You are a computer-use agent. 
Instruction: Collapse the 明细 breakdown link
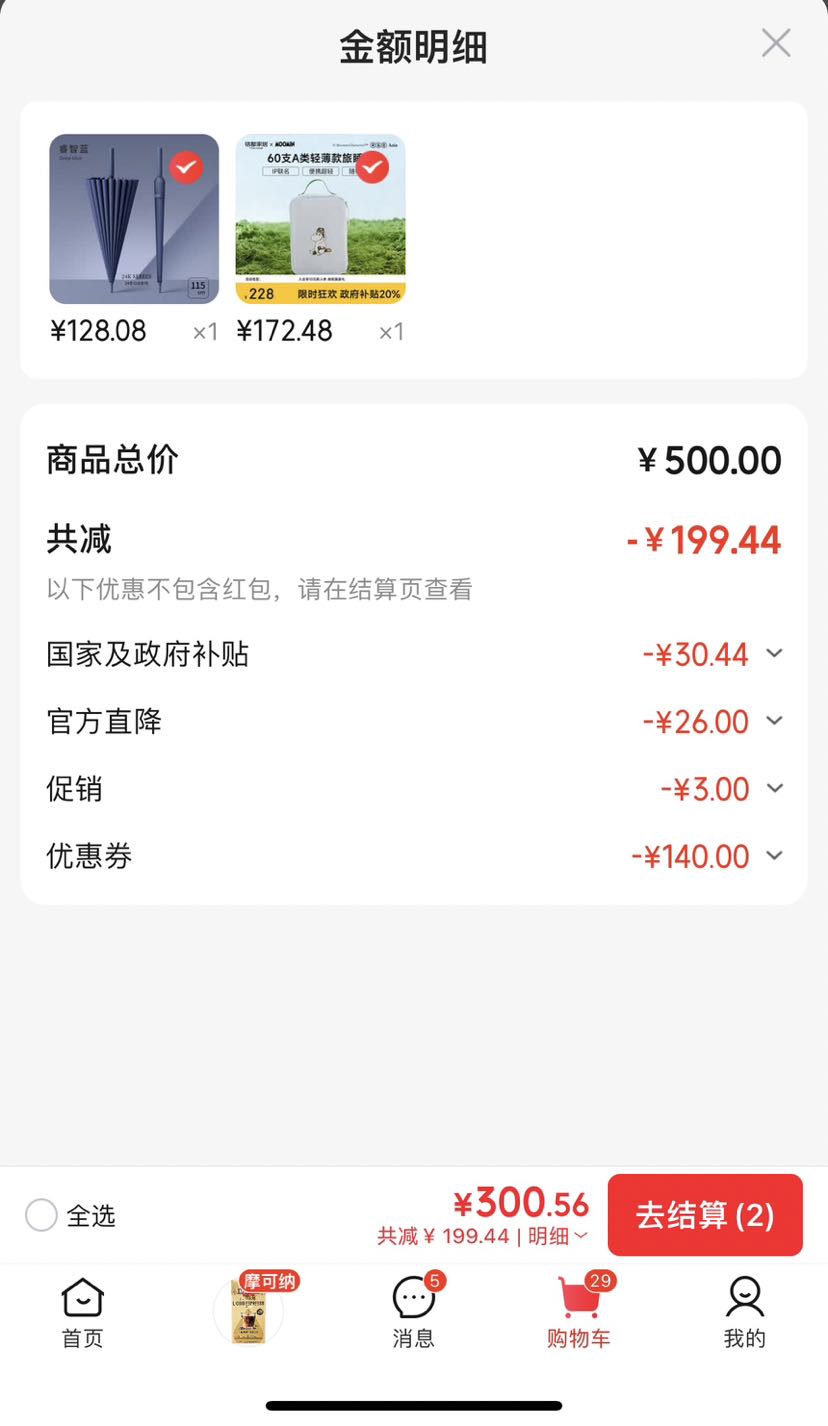click(558, 1236)
